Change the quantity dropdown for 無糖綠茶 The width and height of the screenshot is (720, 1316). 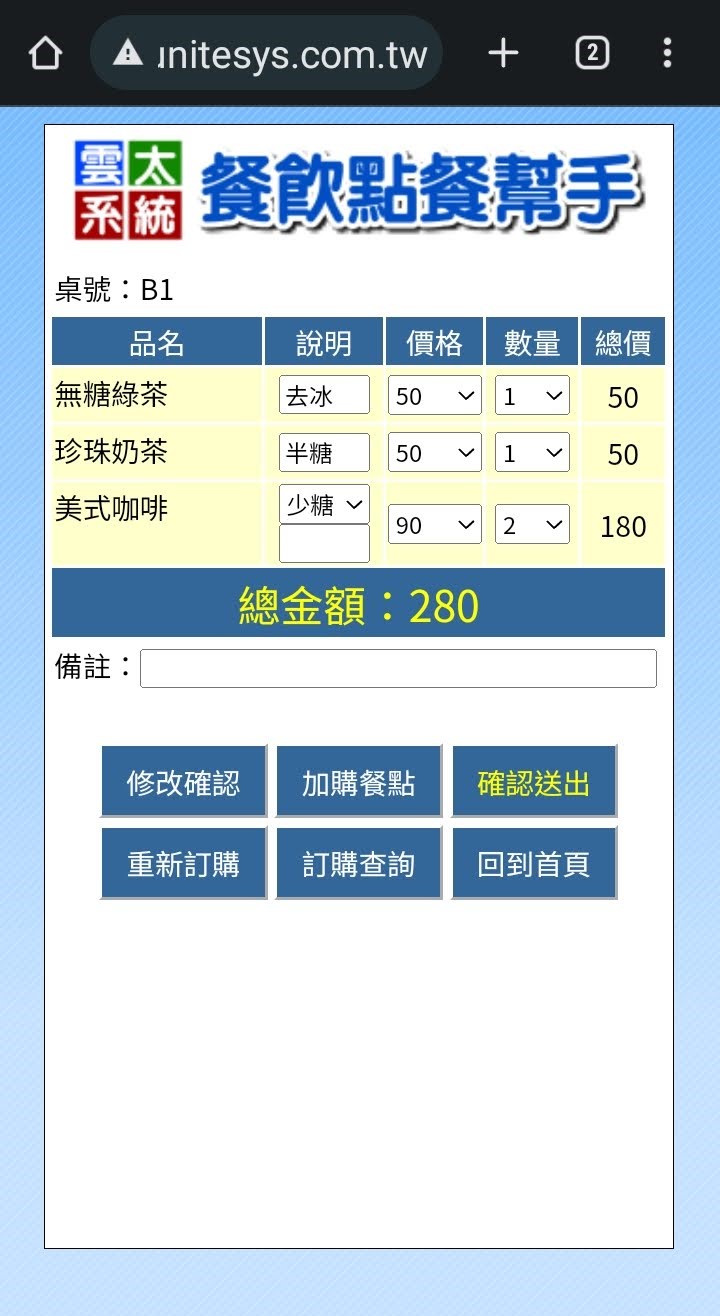[x=532, y=395]
